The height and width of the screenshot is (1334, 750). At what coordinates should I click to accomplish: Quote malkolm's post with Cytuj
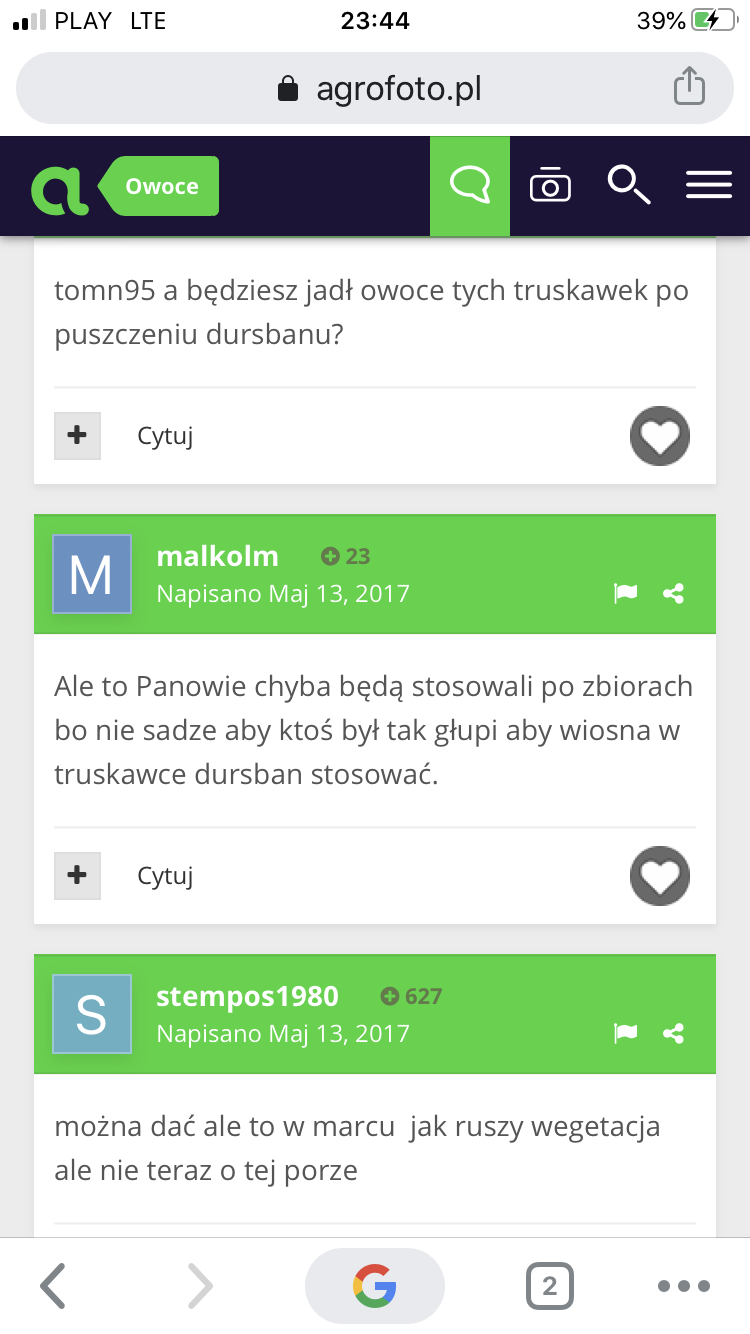click(x=165, y=876)
